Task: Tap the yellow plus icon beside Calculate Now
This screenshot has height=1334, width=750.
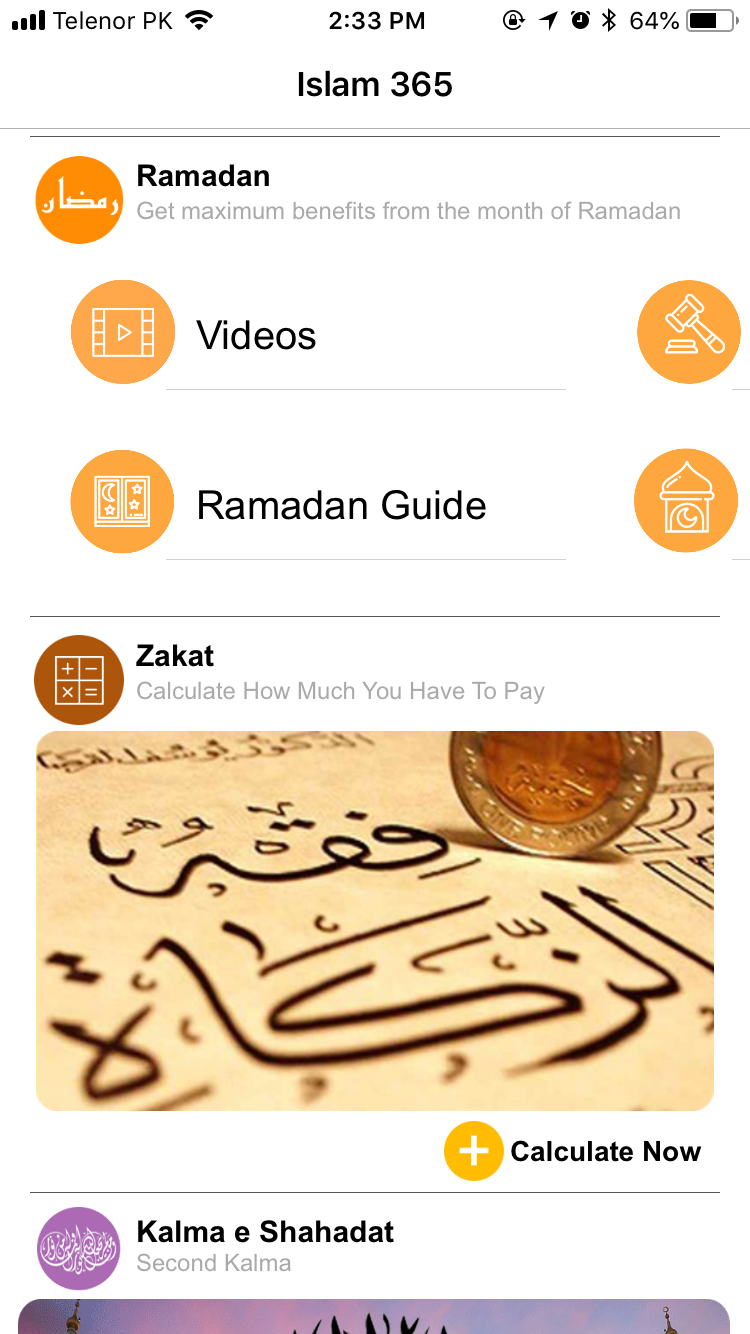Action: (x=473, y=1151)
